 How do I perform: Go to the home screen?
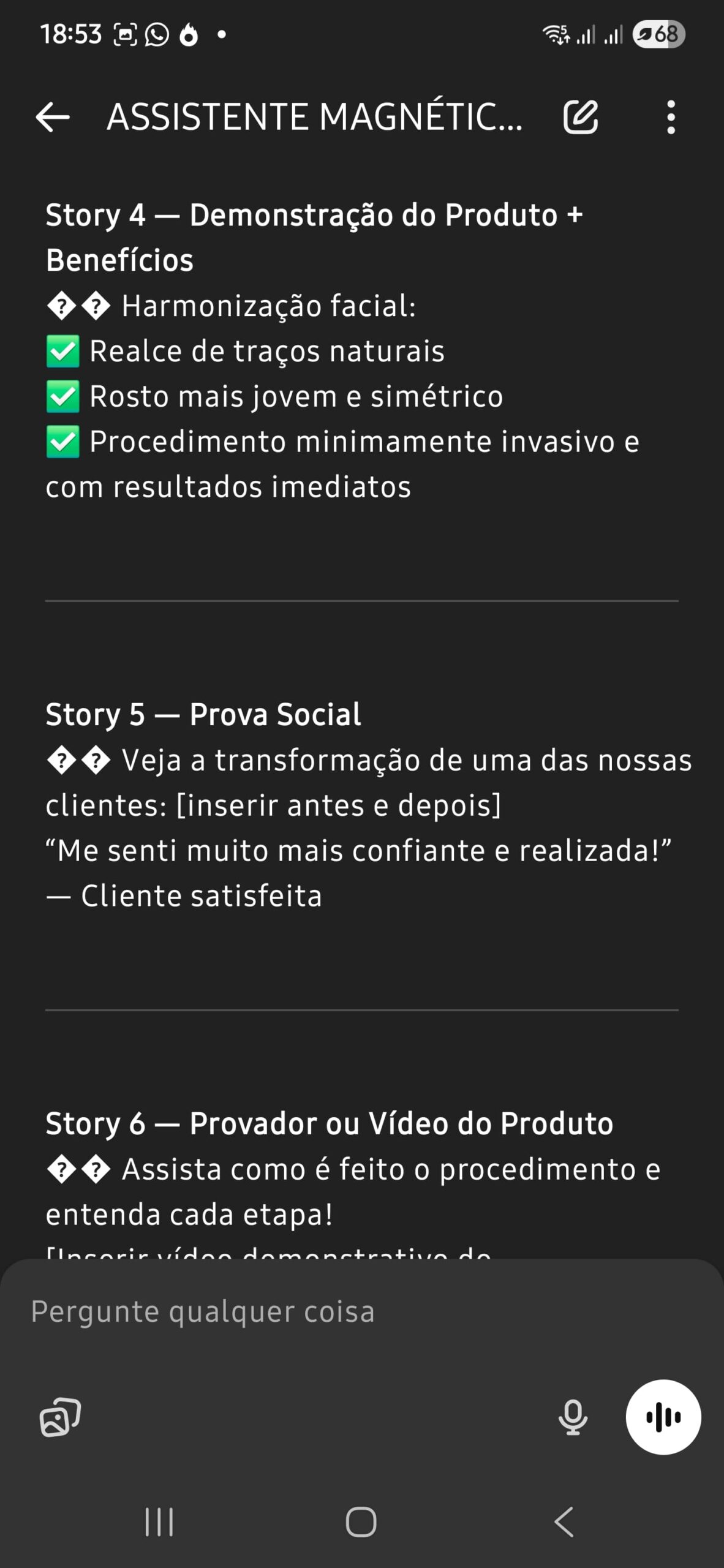point(361,1522)
